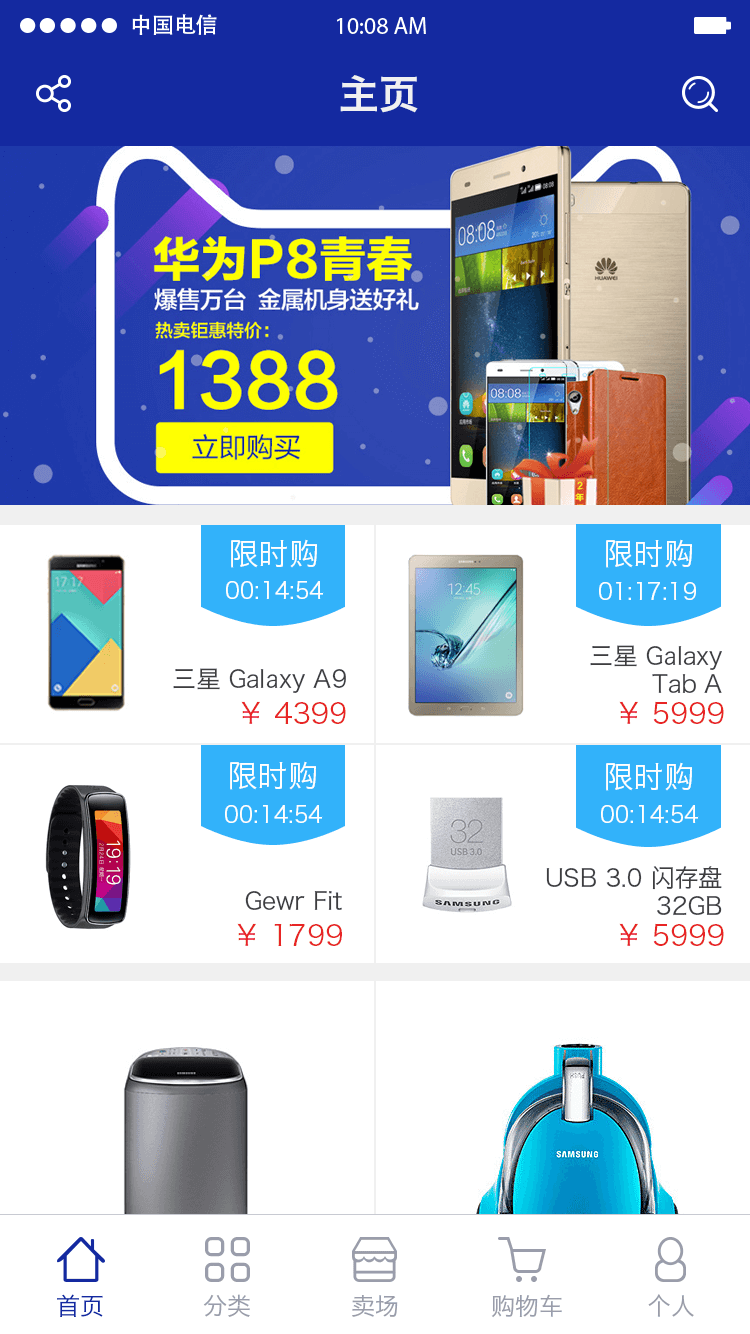
Task: Tap the share icon in the header
Action: [x=54, y=94]
